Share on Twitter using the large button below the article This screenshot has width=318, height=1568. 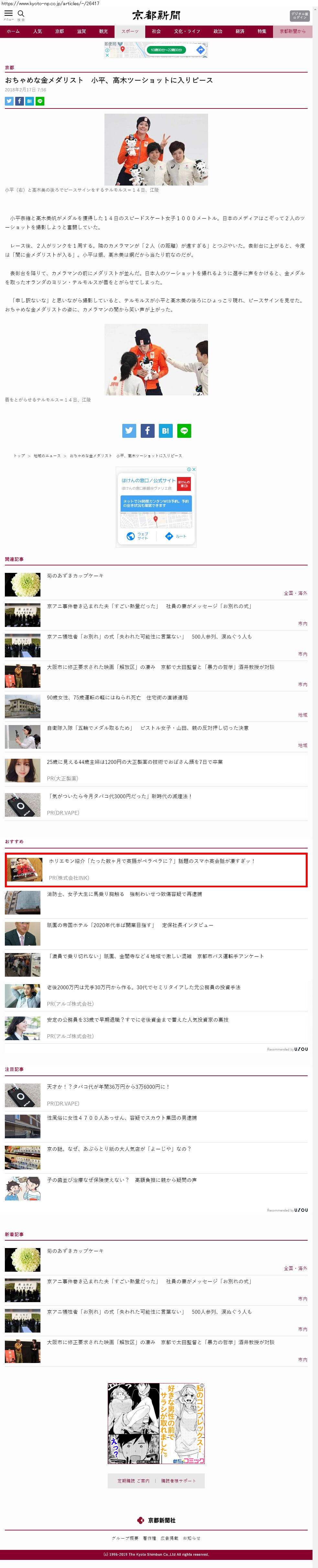pos(129,430)
